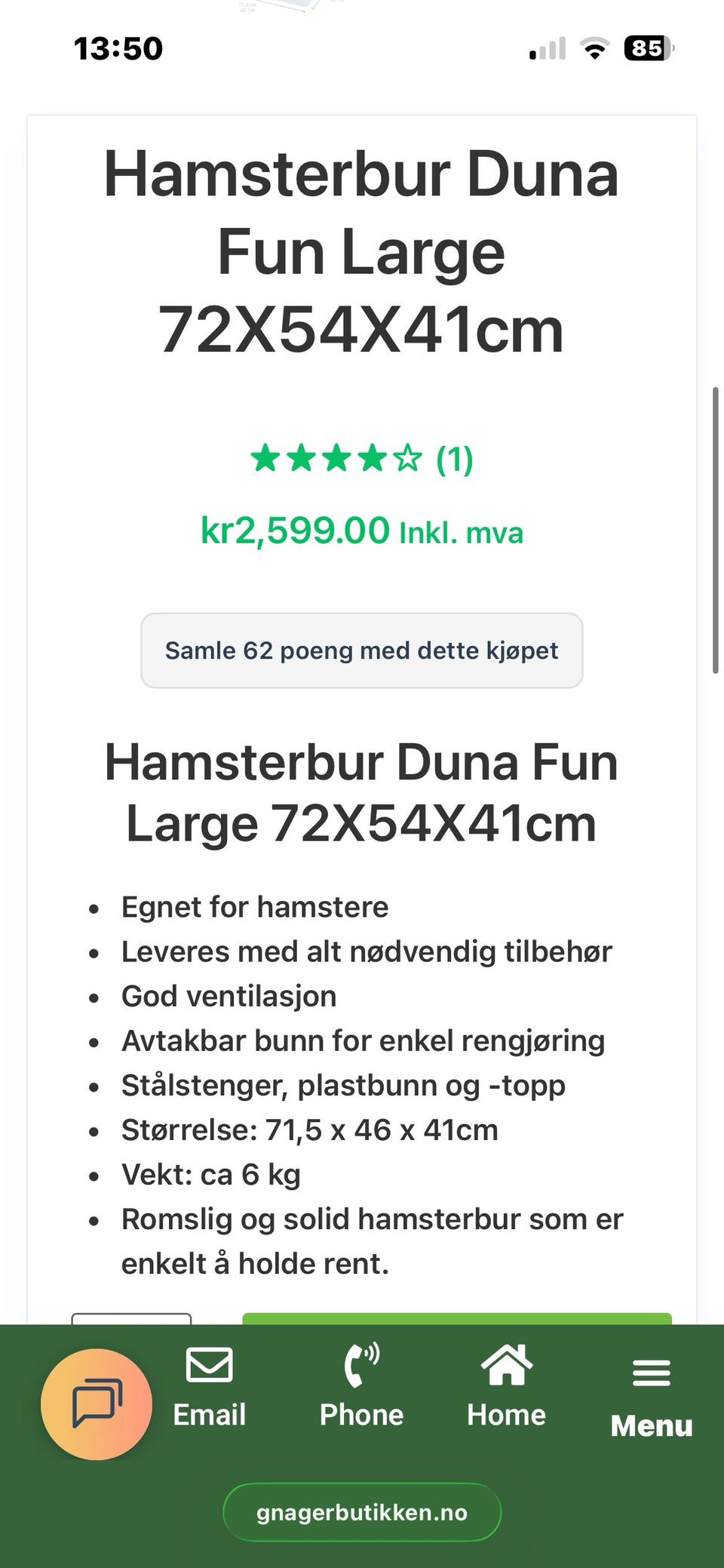Tap the green add-to-cart button

pos(456,1318)
